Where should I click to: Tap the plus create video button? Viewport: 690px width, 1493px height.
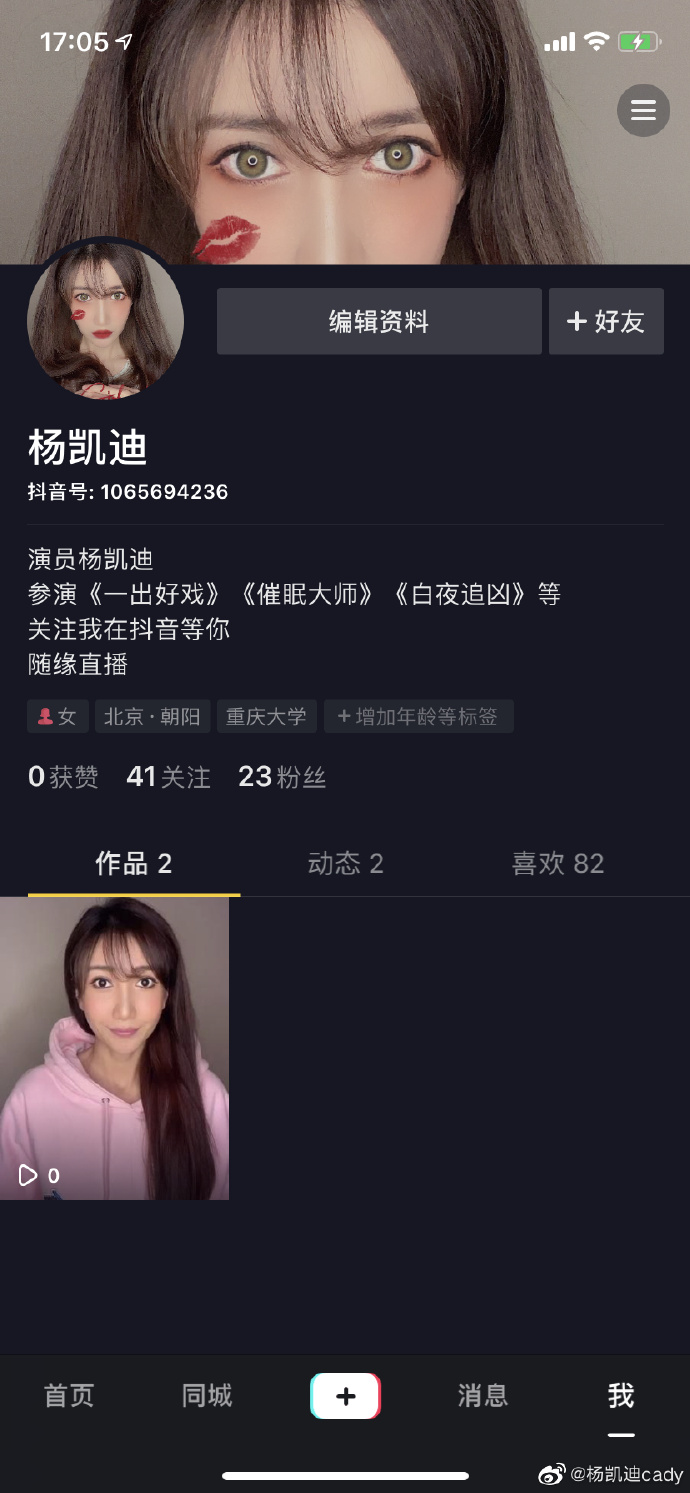click(x=345, y=1396)
